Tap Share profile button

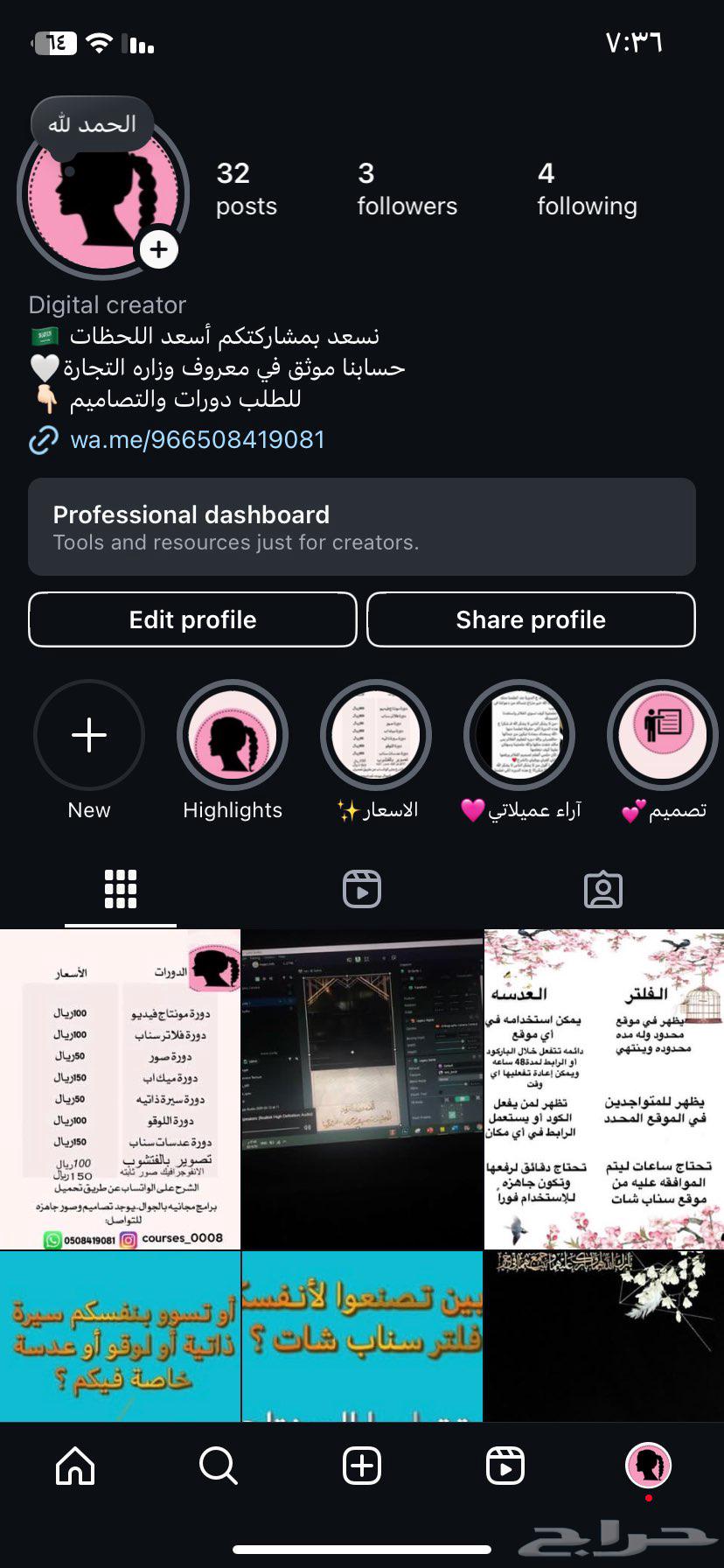[531, 619]
